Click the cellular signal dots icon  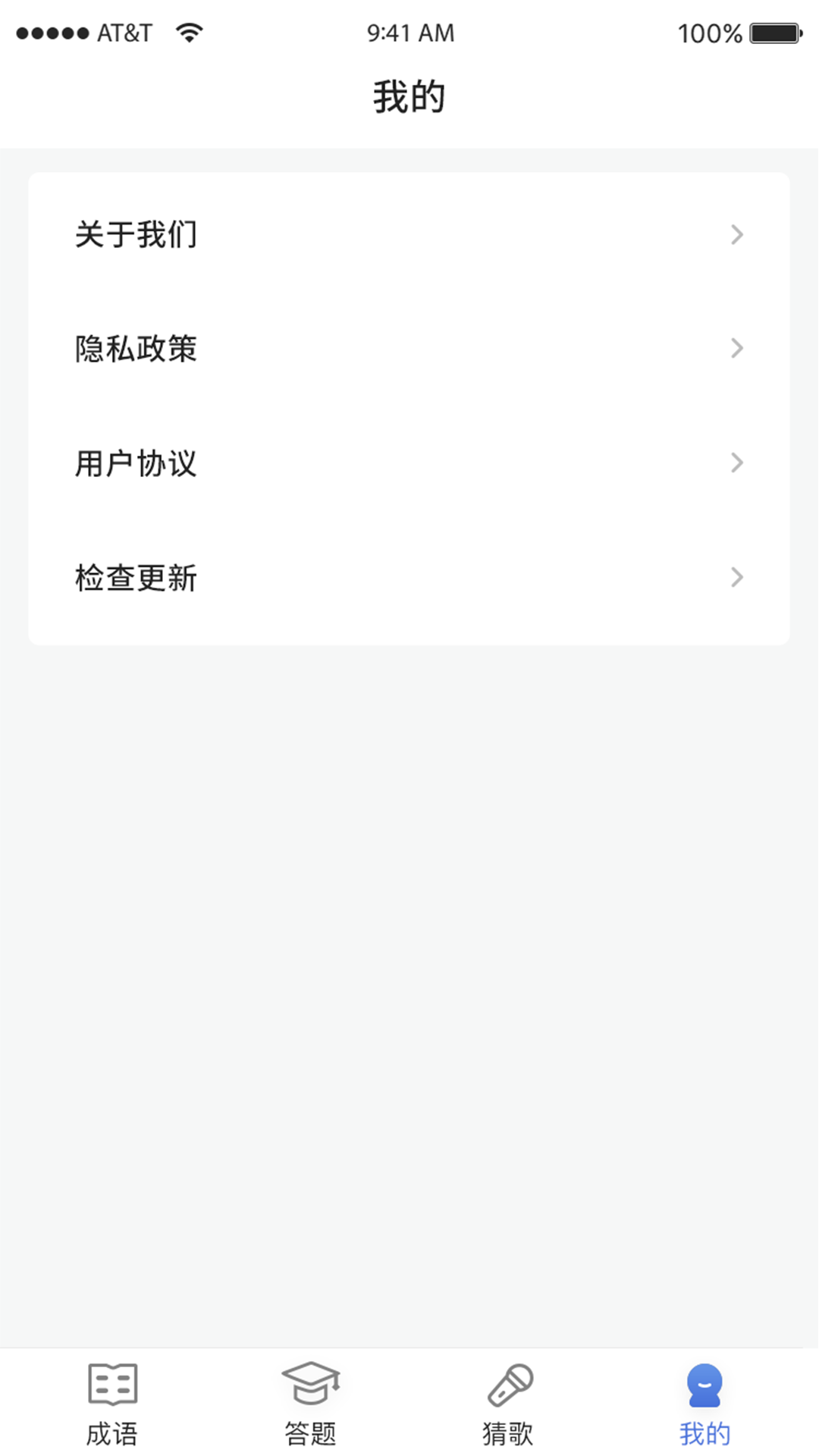(x=50, y=32)
